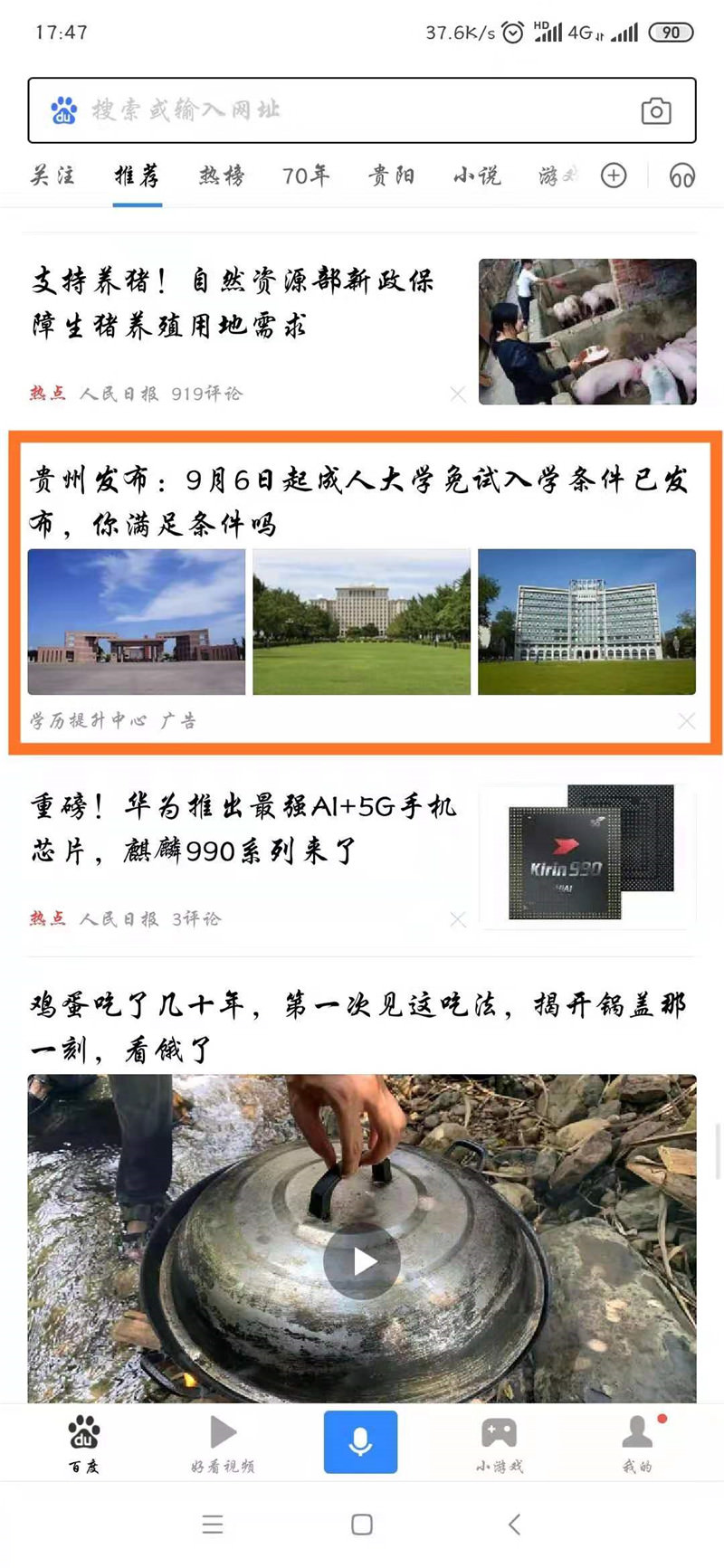Open the 贵州 adult university admission ad

[x=359, y=500]
